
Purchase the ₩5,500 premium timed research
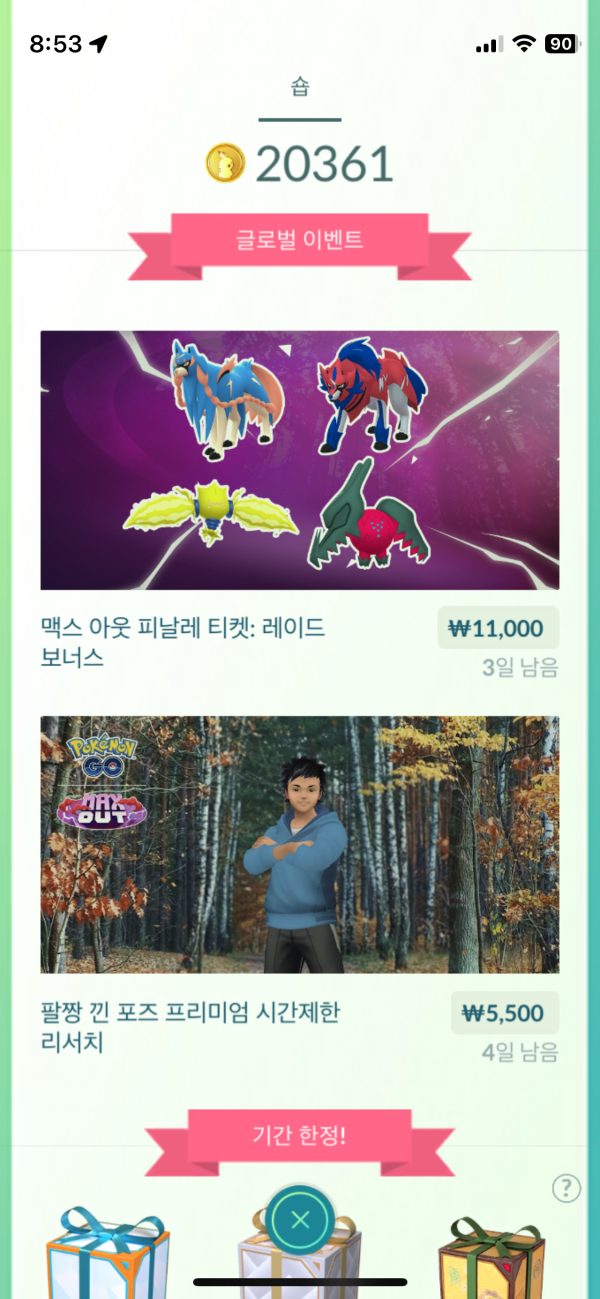[x=504, y=1013]
